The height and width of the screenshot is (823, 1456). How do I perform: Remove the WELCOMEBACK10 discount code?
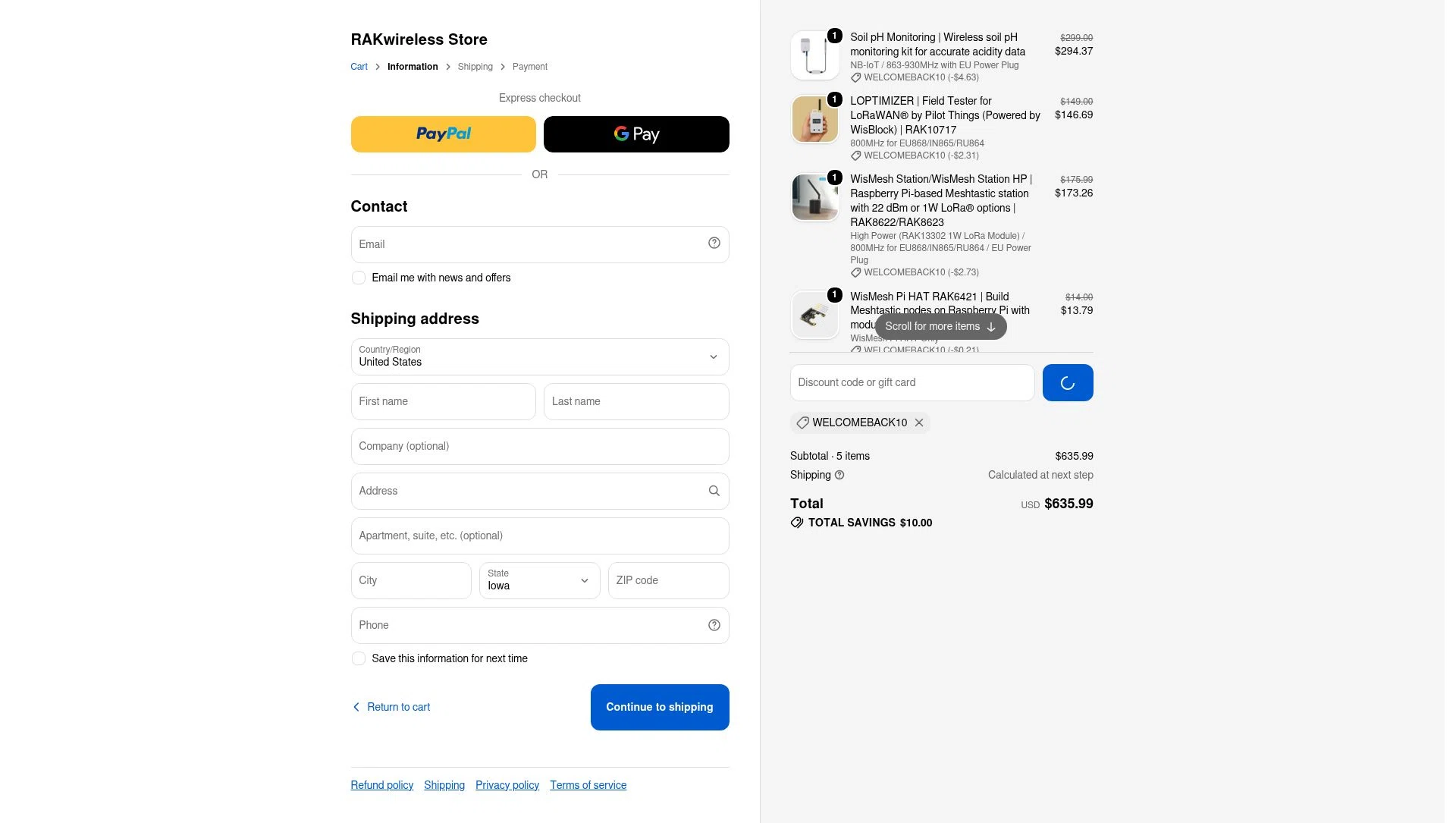coord(919,422)
